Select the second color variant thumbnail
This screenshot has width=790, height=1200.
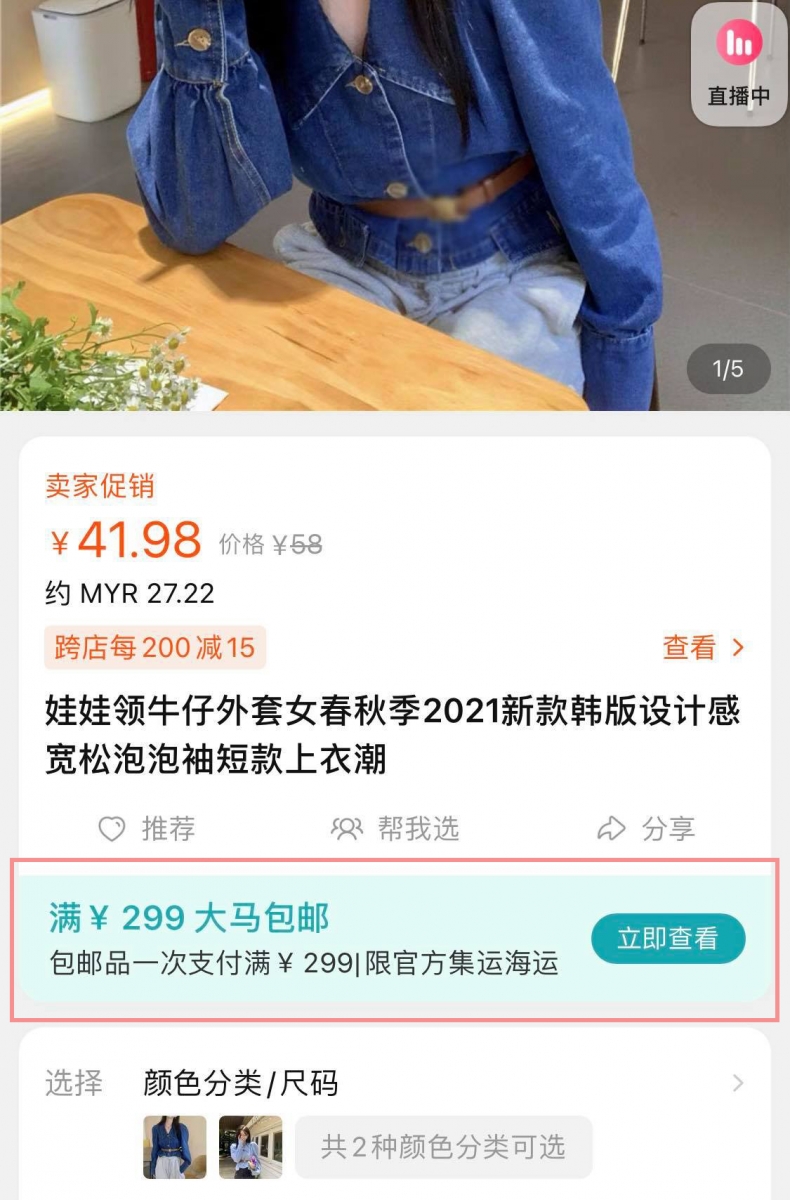tap(252, 1149)
